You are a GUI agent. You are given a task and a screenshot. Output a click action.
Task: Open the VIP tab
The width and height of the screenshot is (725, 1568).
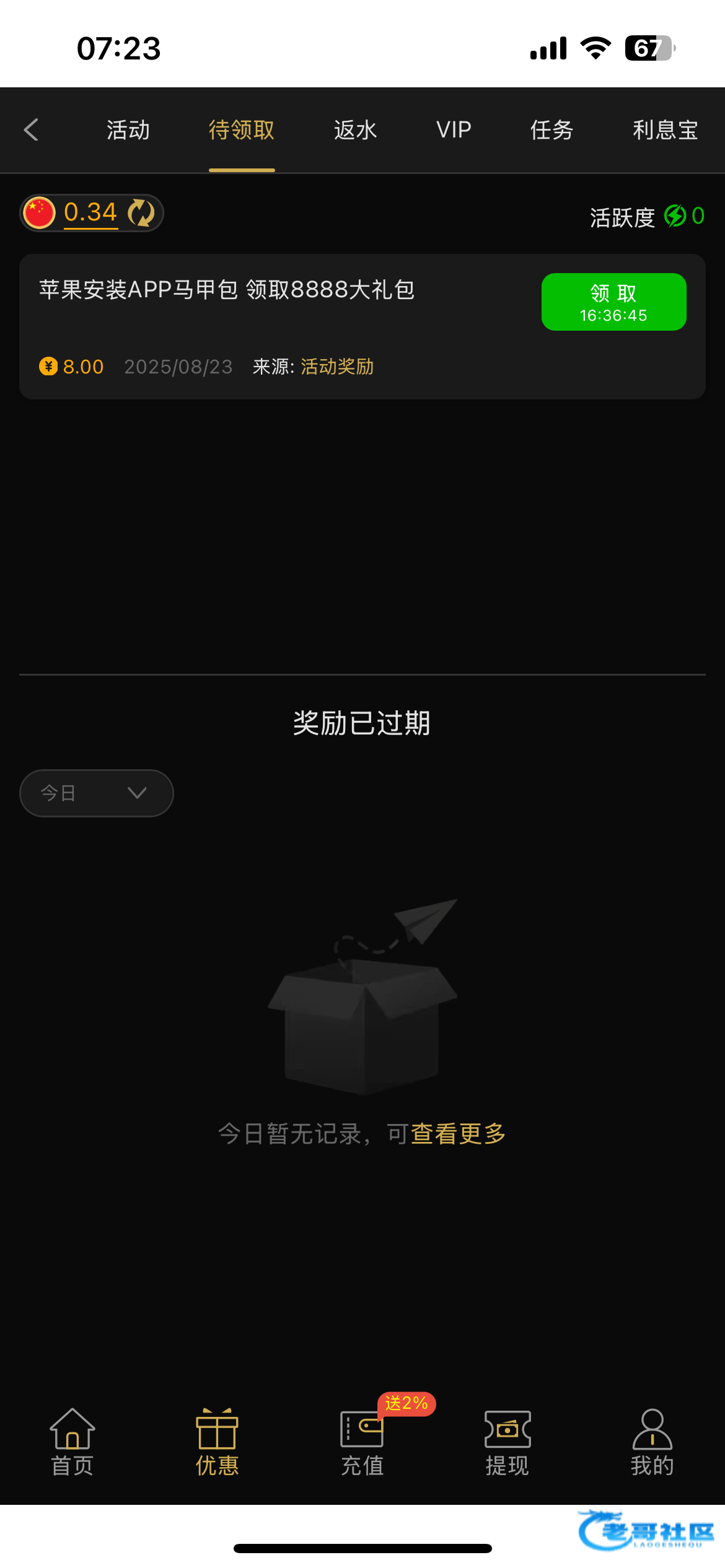pos(454,130)
